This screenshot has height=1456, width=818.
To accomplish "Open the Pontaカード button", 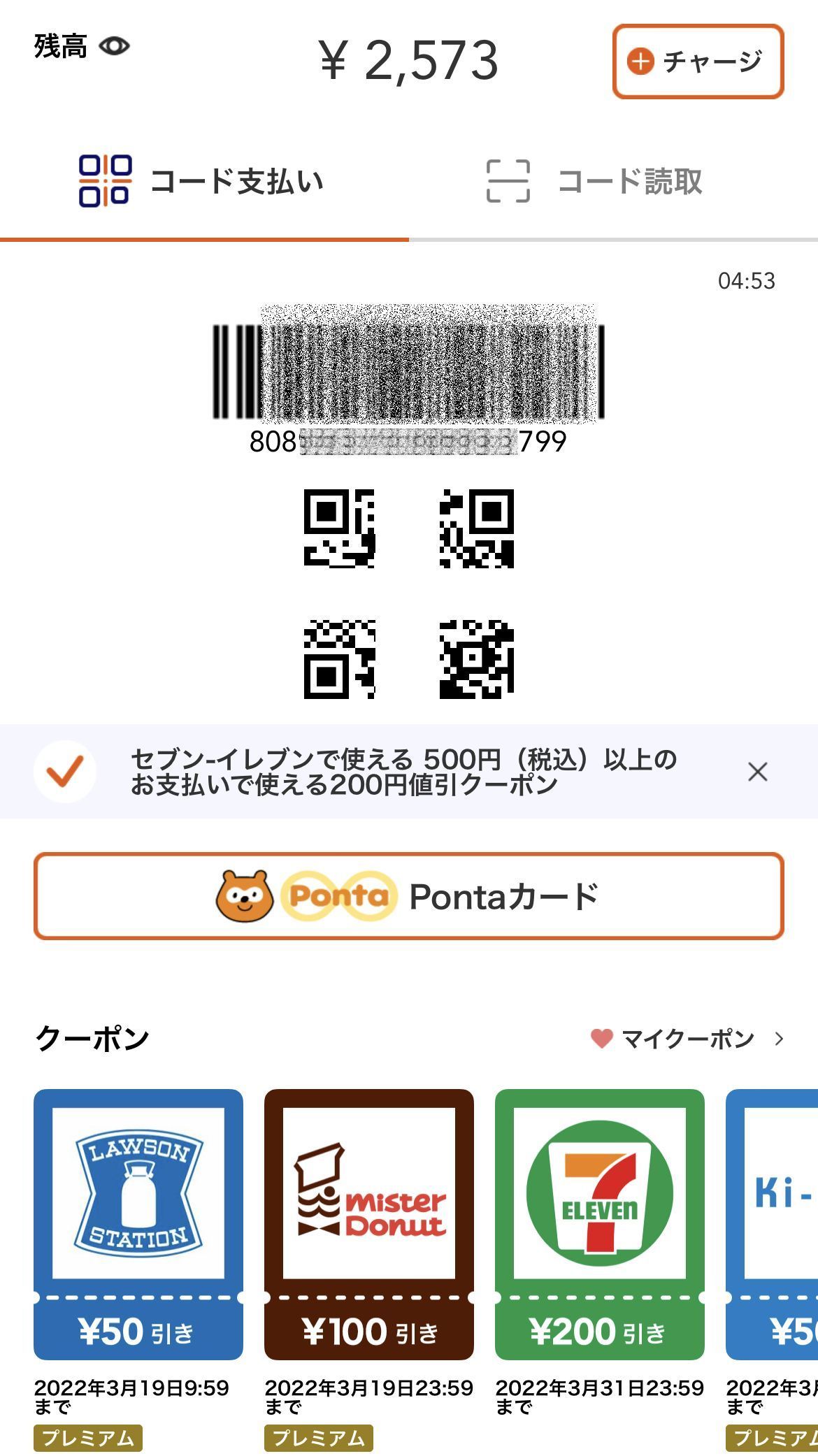I will coord(409,896).
